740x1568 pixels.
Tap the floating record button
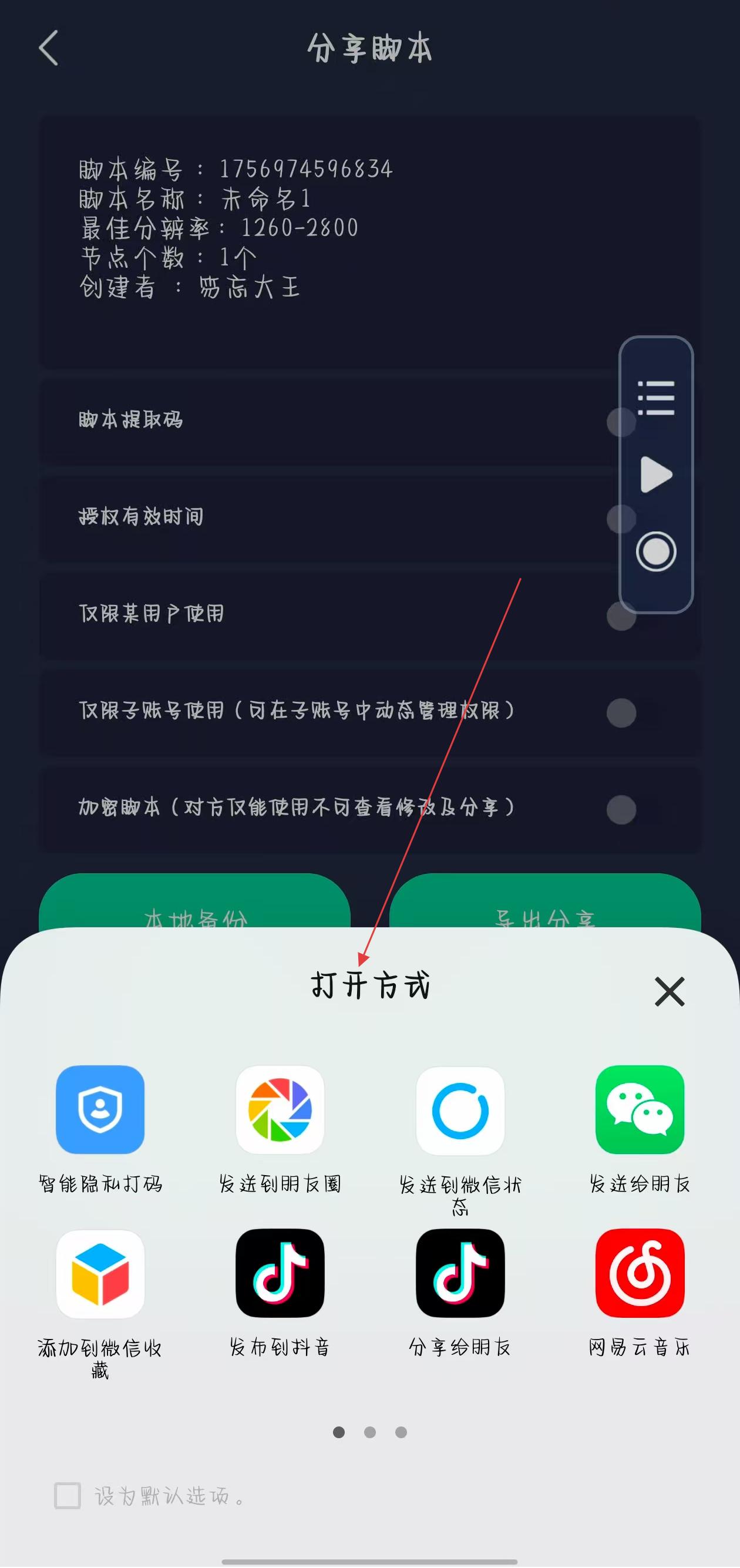click(656, 551)
